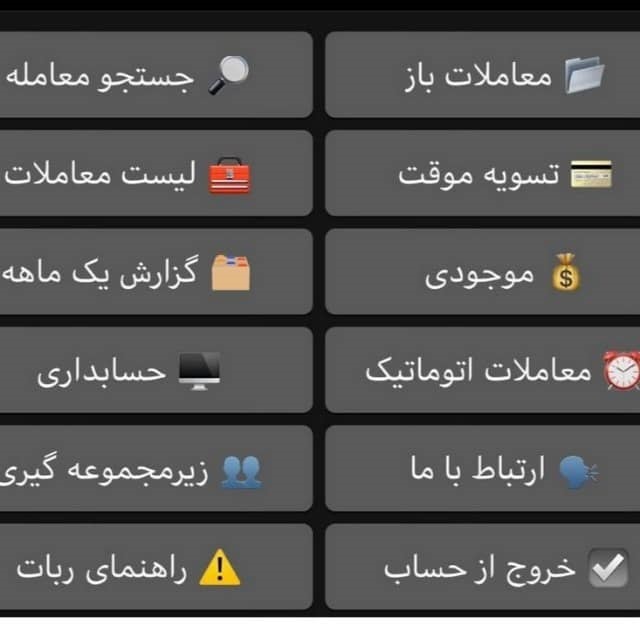
Task: Check موجودی (balance)
Action: point(485,272)
